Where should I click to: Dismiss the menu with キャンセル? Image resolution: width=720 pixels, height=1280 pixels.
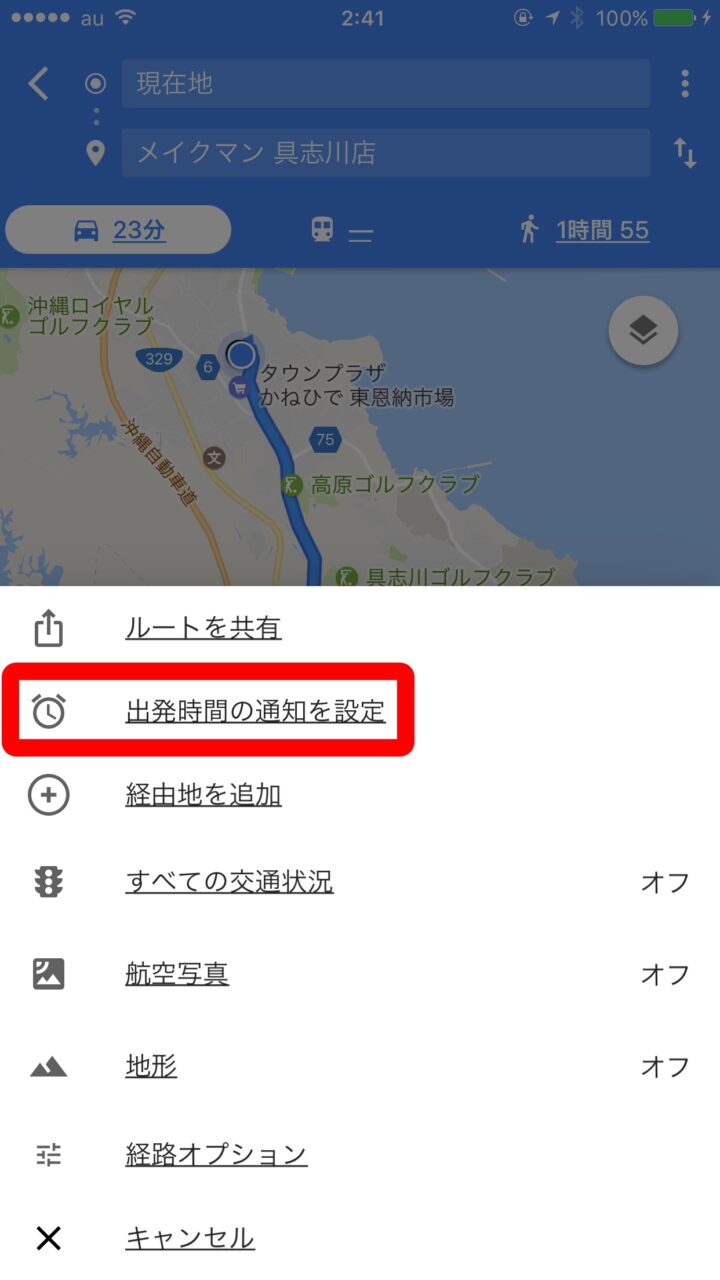[x=190, y=1239]
